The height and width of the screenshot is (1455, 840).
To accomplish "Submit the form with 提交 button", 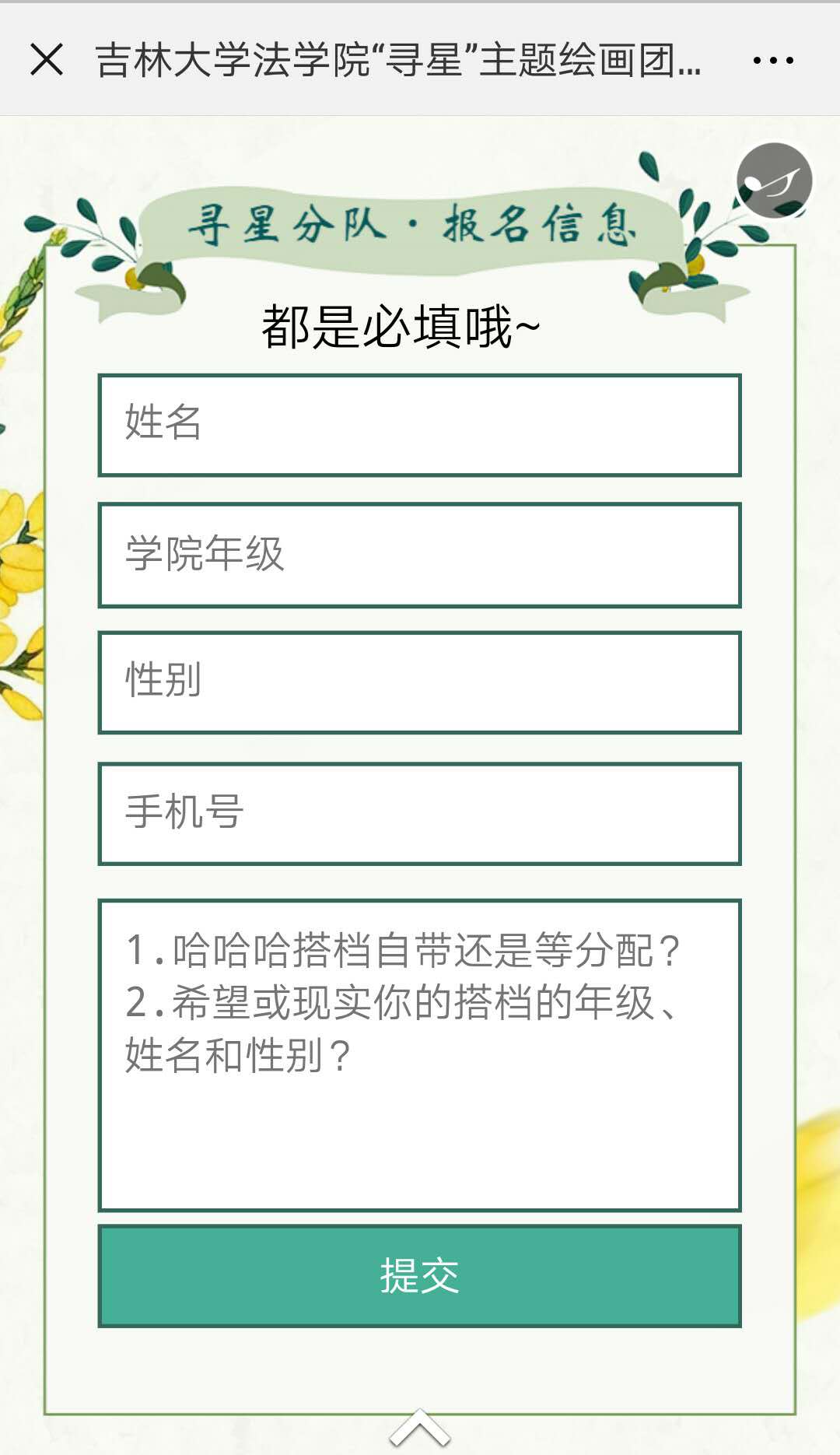I will coord(419,1276).
